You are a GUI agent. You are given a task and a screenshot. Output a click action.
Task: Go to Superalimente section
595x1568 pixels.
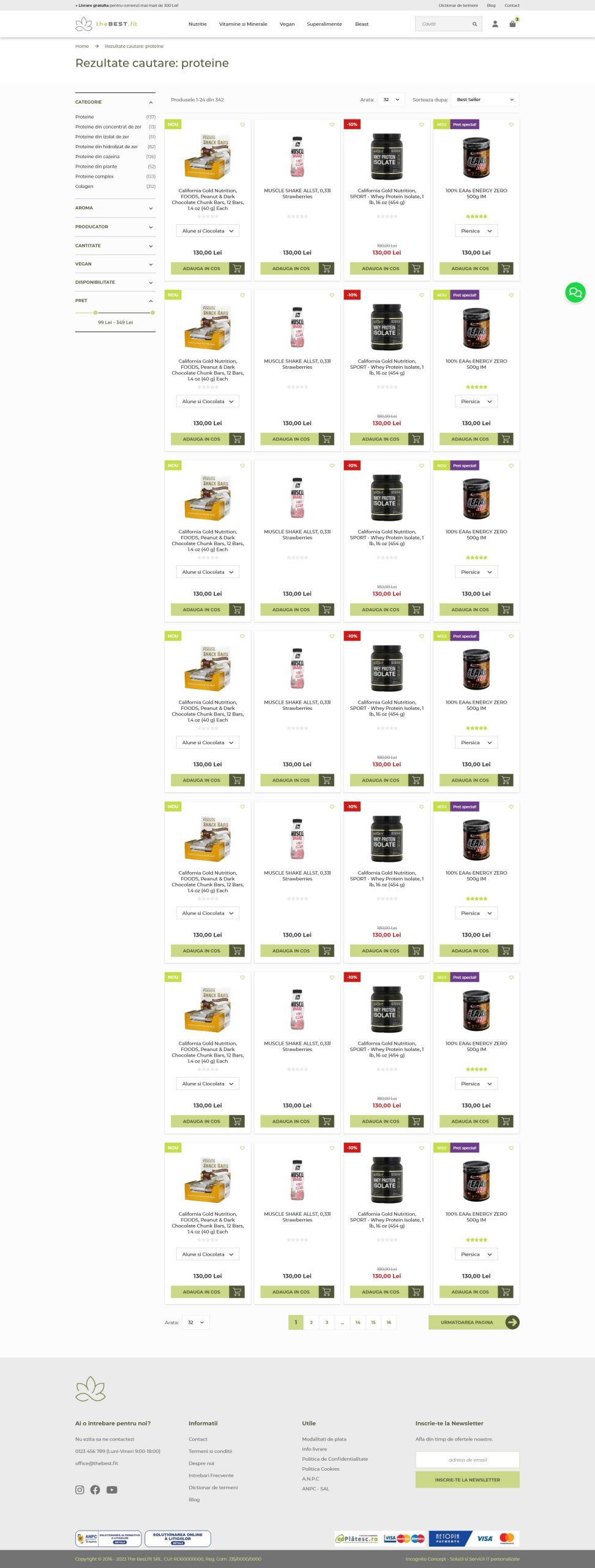tap(324, 24)
